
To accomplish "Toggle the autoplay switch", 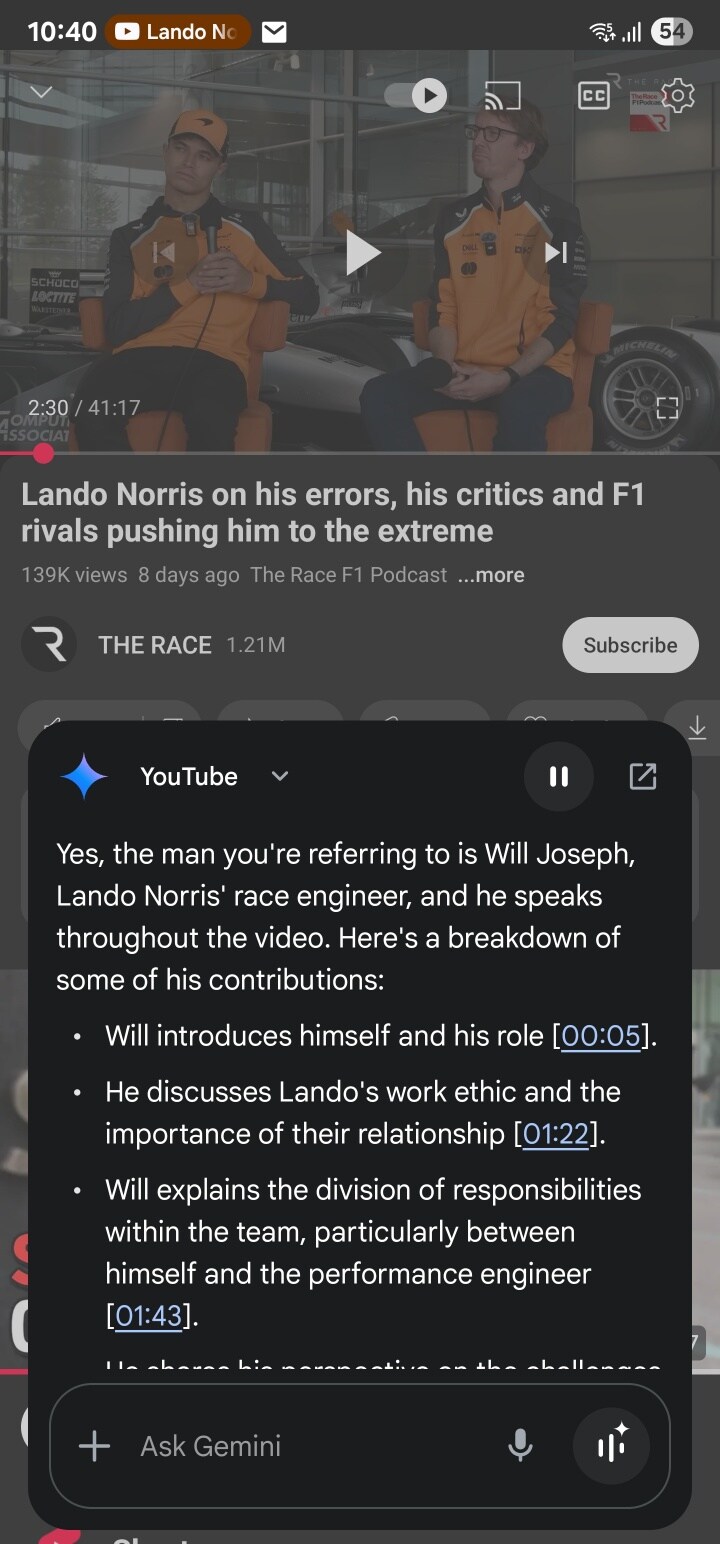I will tap(417, 96).
